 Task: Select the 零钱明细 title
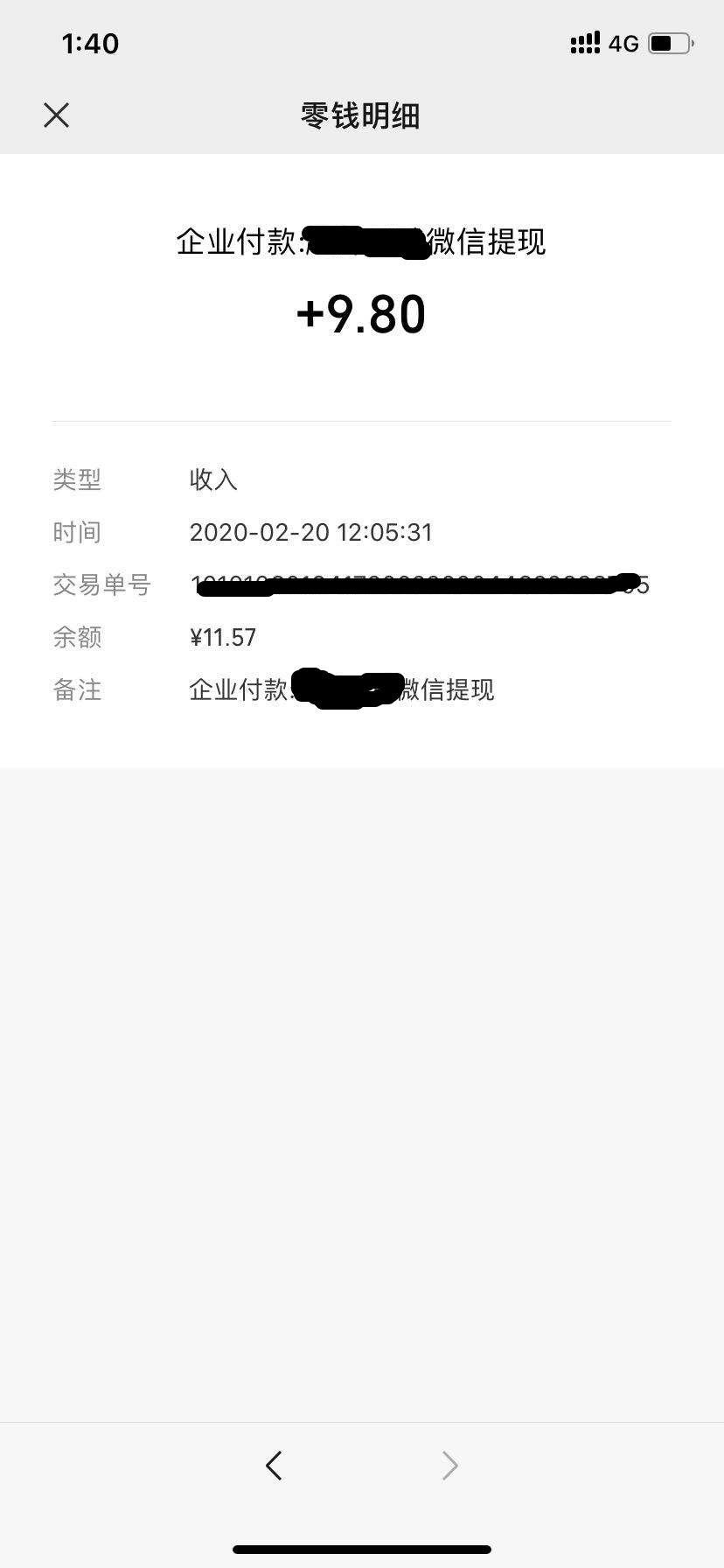(x=362, y=116)
